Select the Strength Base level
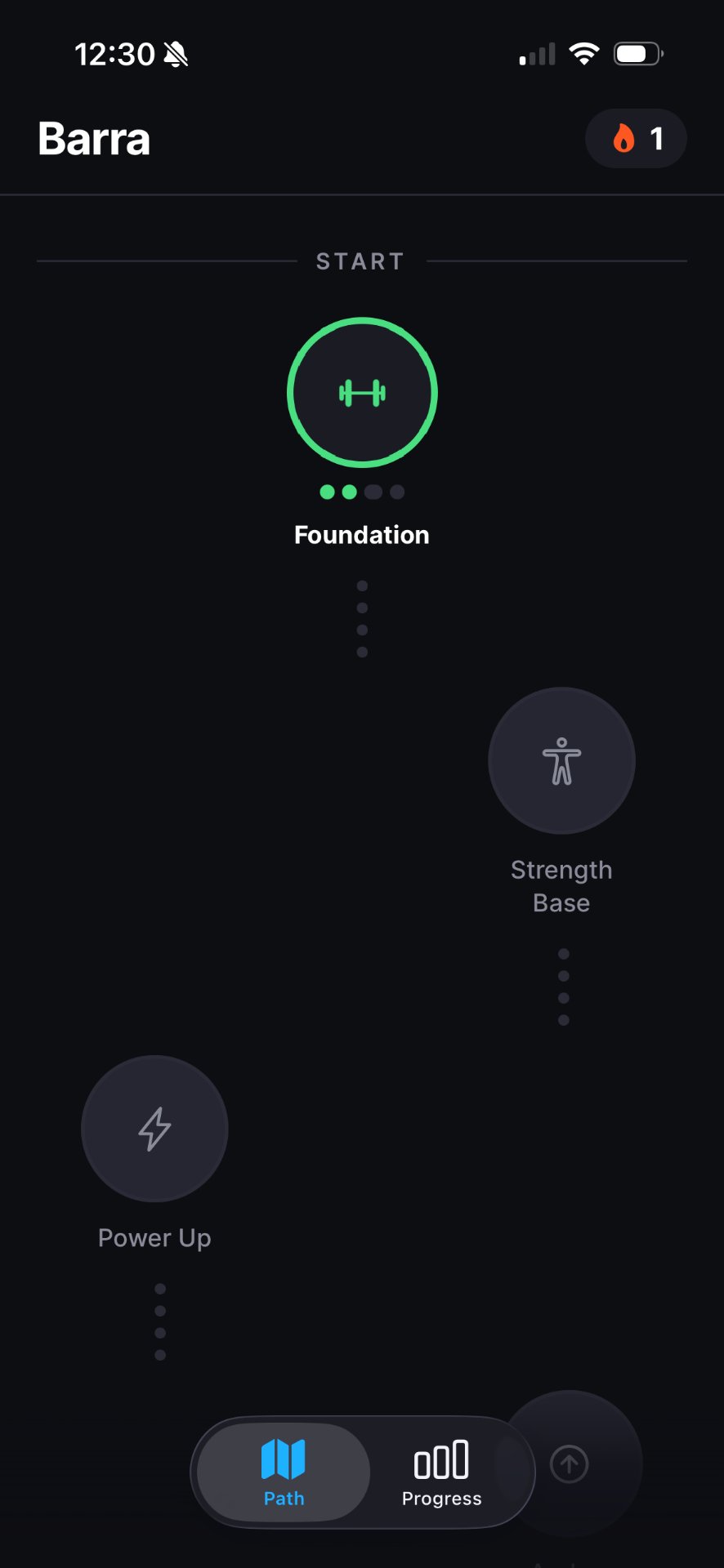This screenshot has height=1568, width=724. point(561,760)
